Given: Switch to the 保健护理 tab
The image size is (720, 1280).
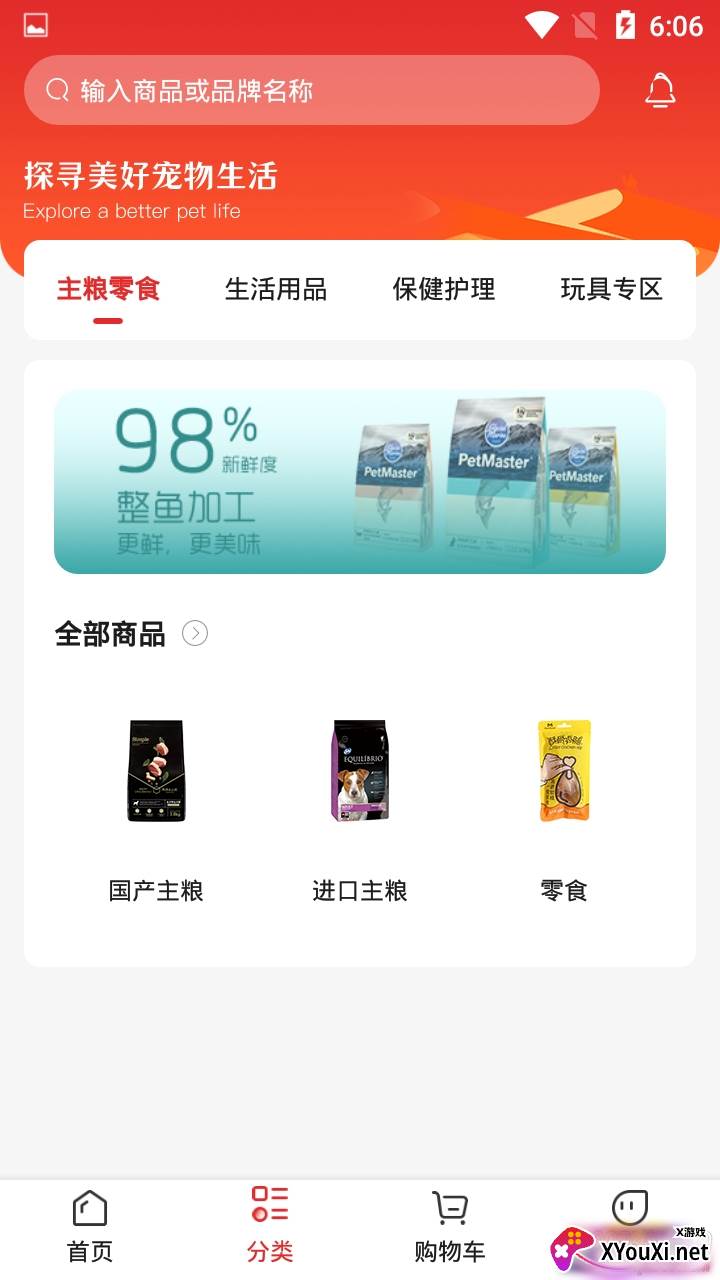Looking at the screenshot, I should click(444, 290).
